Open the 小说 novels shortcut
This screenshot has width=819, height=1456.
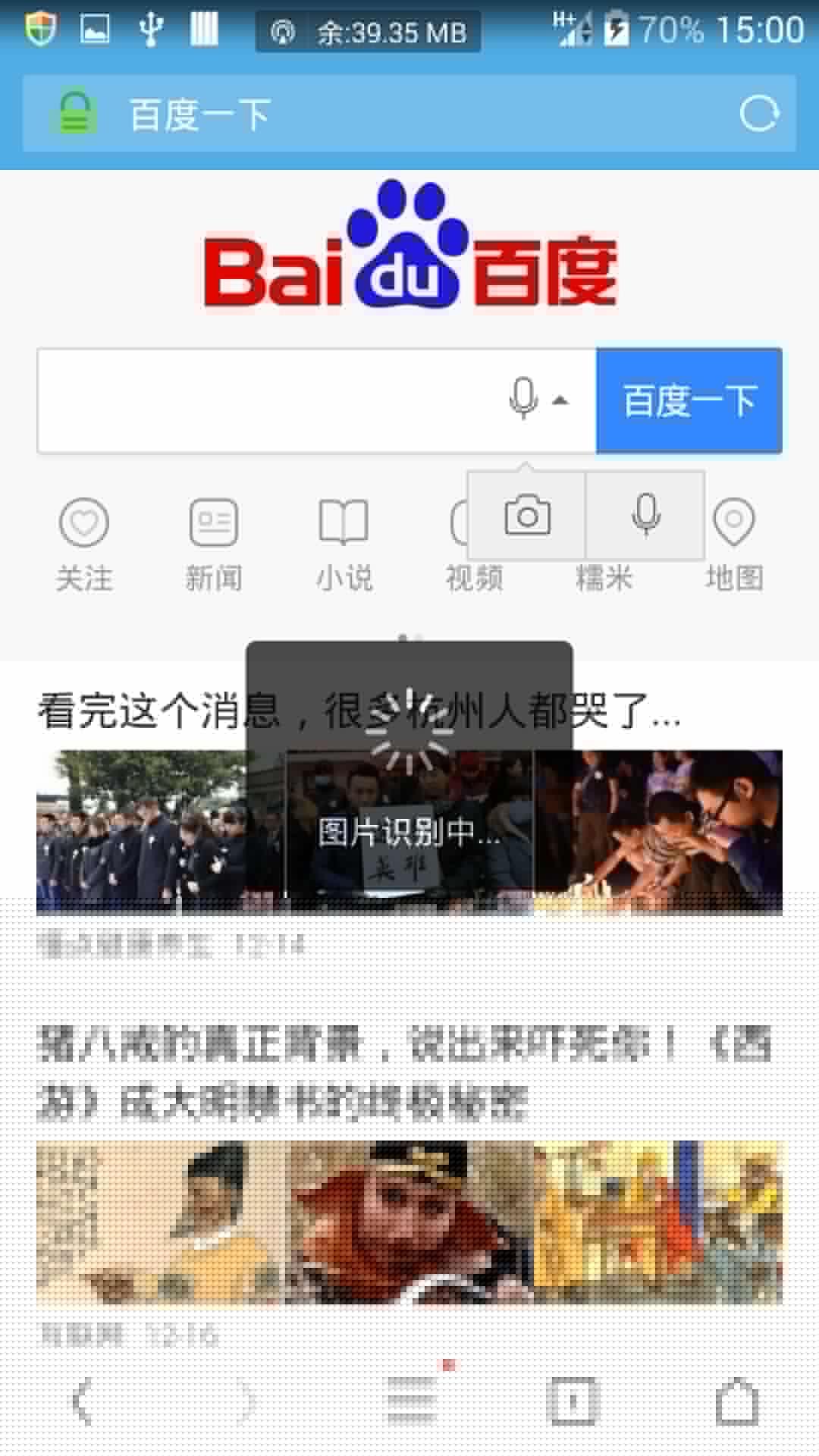tap(344, 544)
